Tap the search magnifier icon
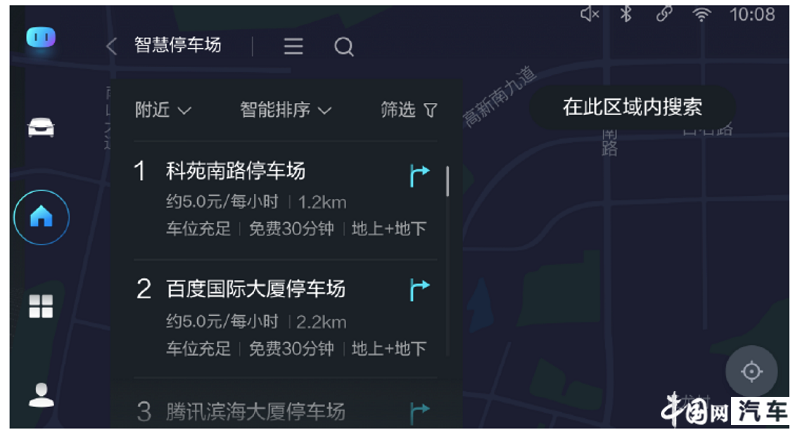The height and width of the screenshot is (438, 800). tap(344, 46)
